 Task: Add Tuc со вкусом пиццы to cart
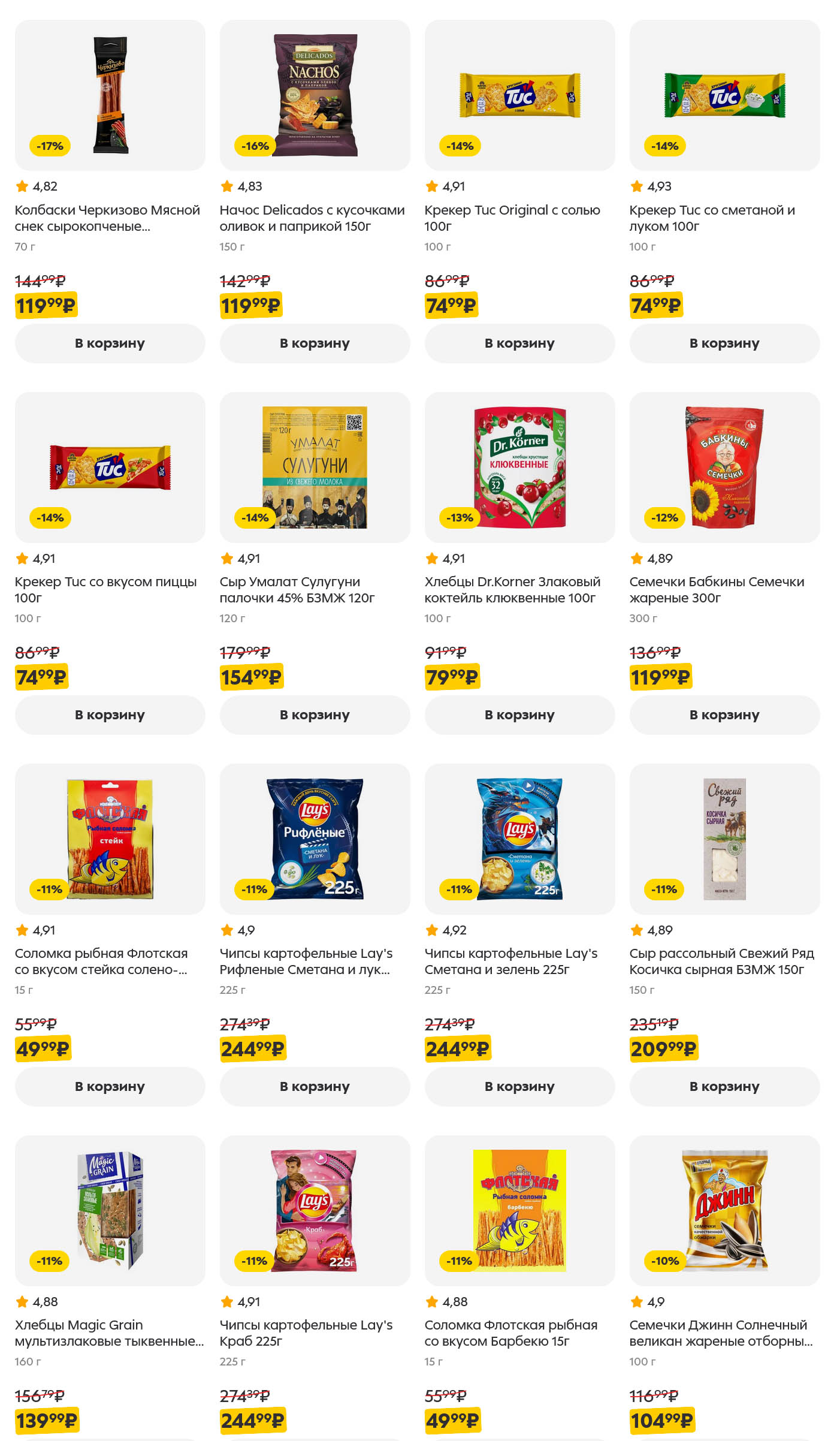point(110,715)
